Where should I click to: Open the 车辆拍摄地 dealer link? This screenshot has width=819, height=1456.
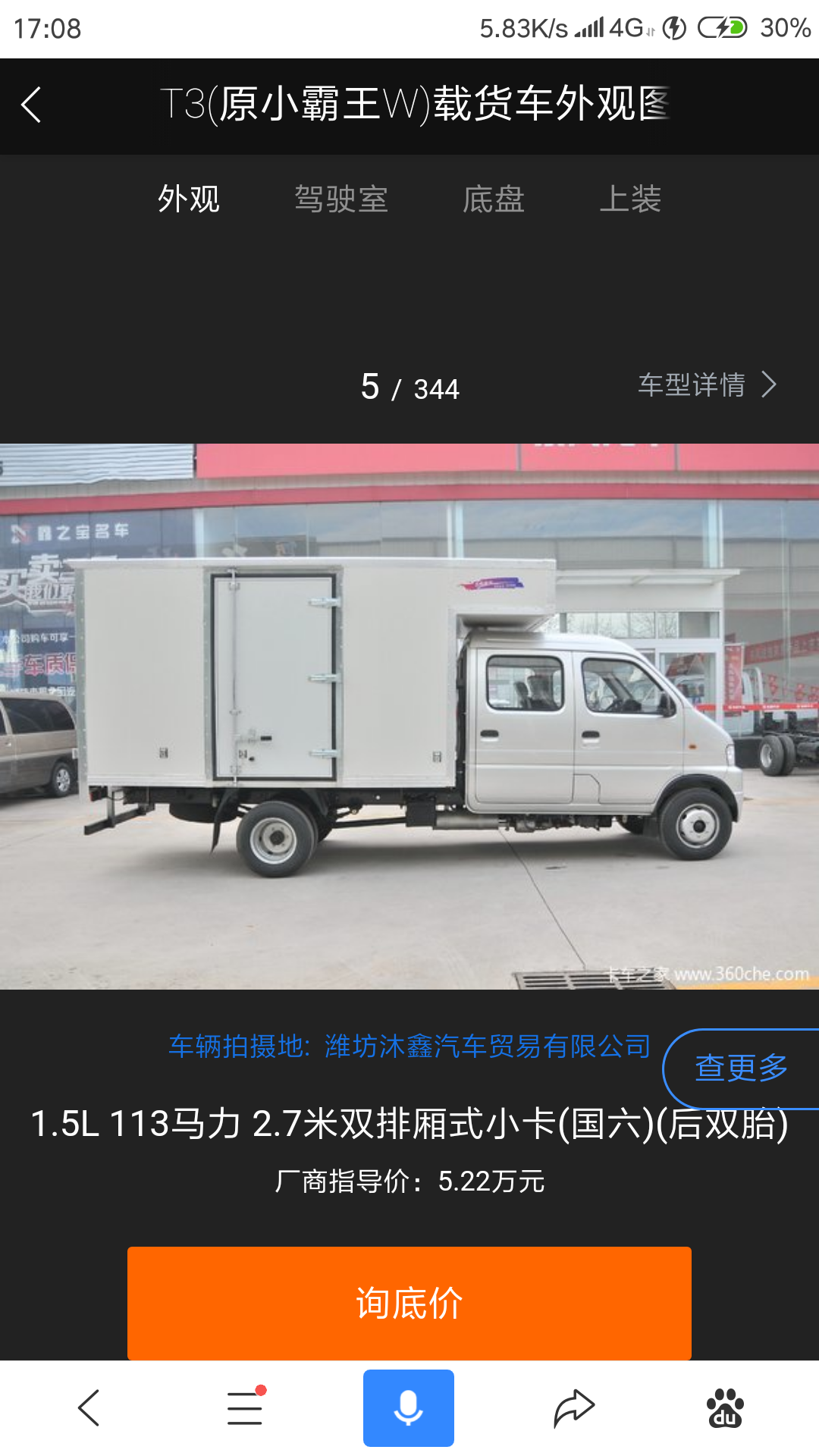[x=409, y=1046]
